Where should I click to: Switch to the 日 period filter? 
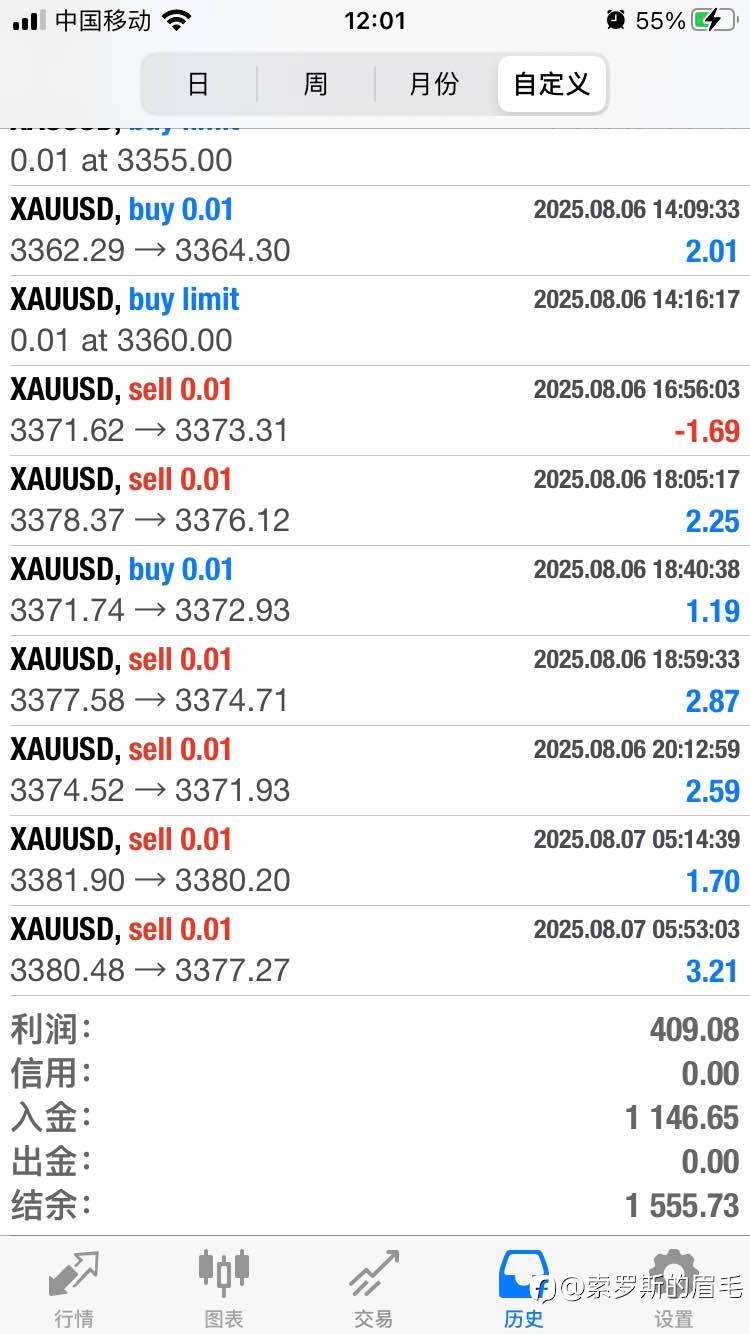tap(198, 84)
